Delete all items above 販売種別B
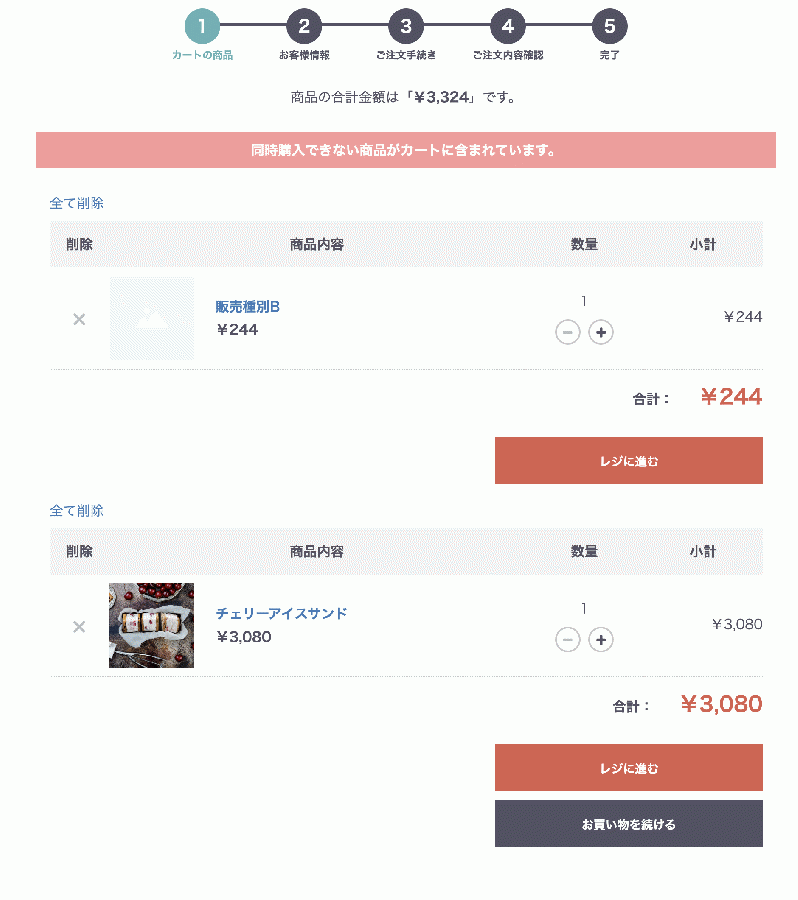The width and height of the screenshot is (798, 900). click(x=77, y=203)
